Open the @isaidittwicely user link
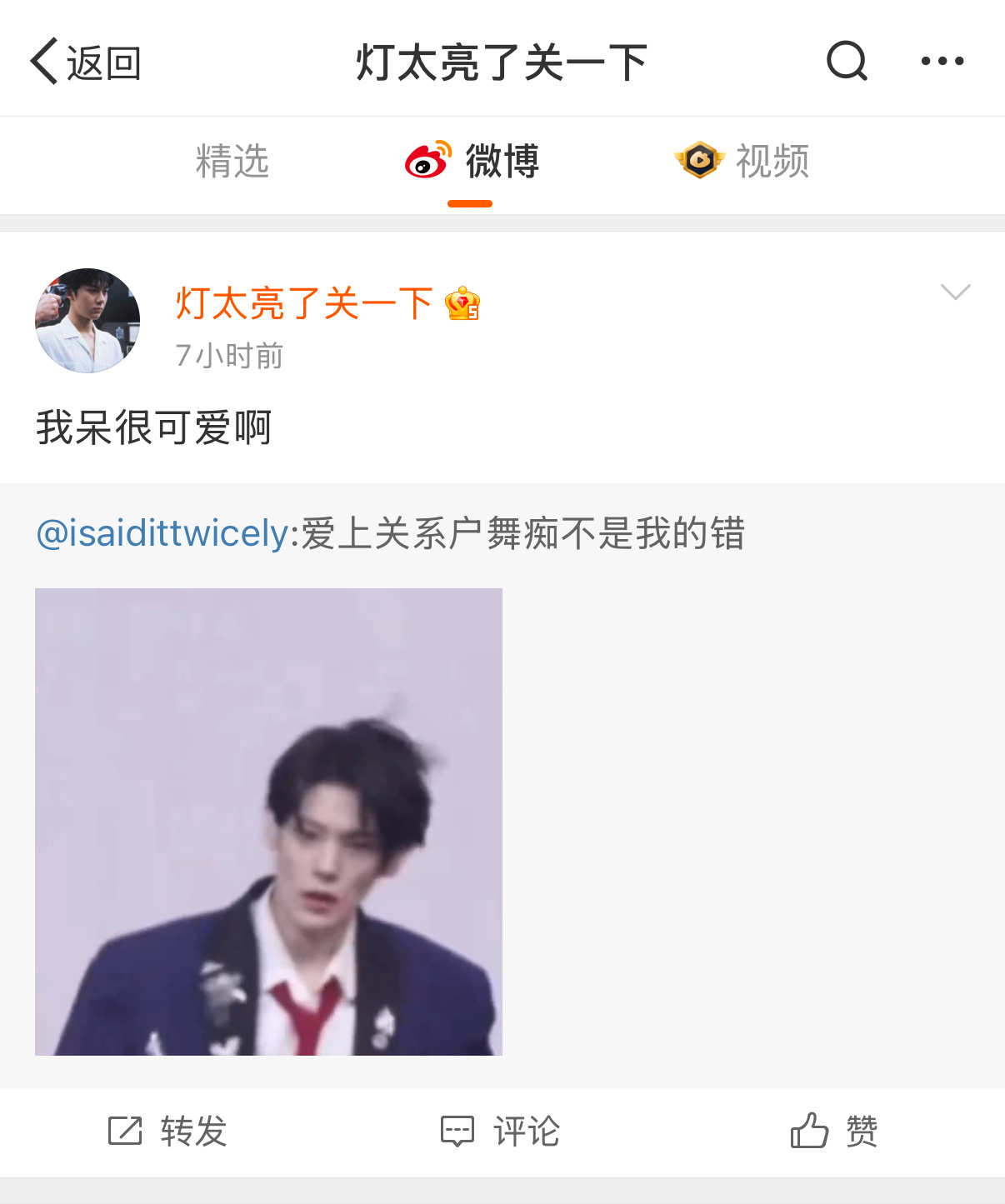Image resolution: width=1005 pixels, height=1204 pixels. pyautogui.click(x=161, y=534)
